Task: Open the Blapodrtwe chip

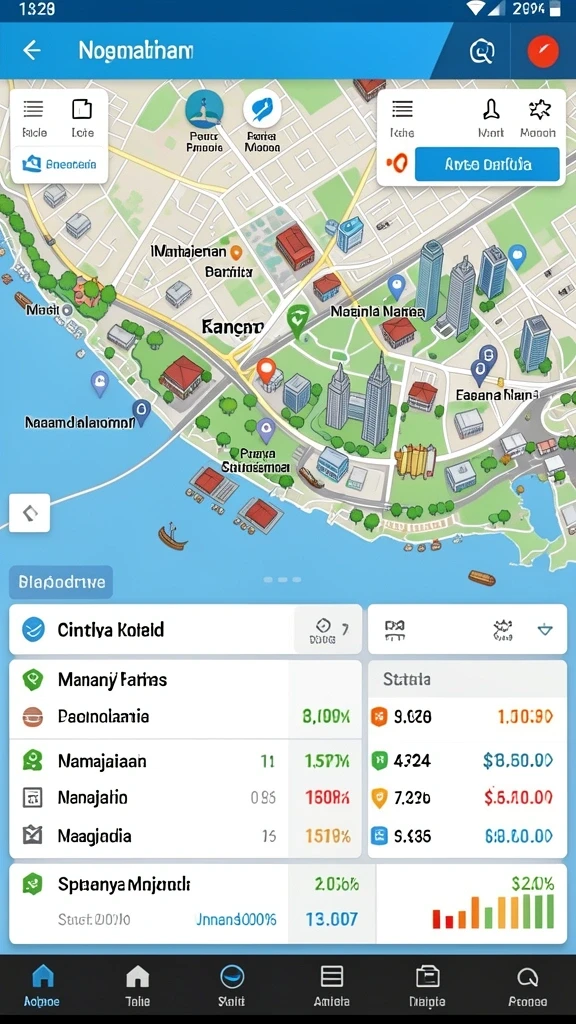Action: pyautogui.click(x=61, y=582)
